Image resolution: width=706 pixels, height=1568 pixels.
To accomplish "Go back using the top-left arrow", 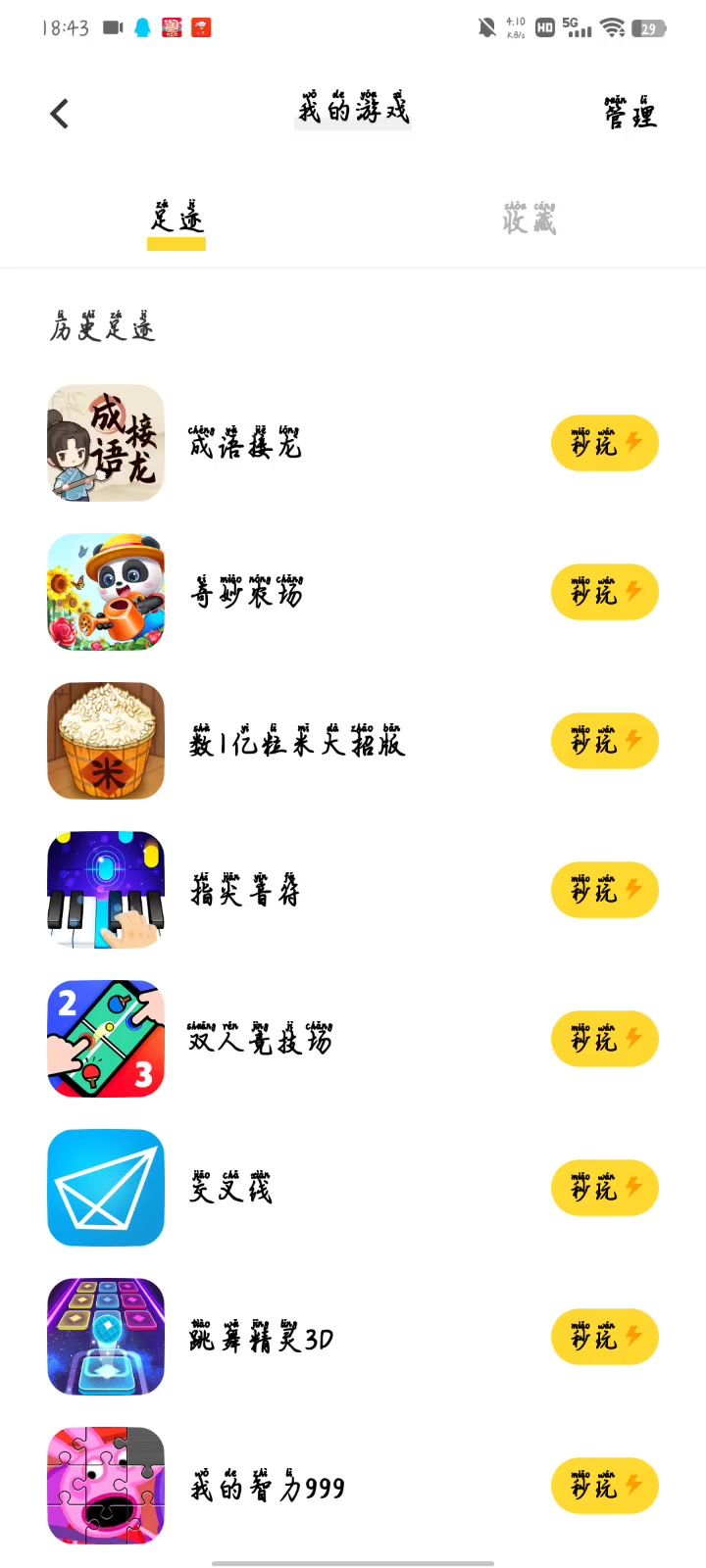I will (60, 114).
